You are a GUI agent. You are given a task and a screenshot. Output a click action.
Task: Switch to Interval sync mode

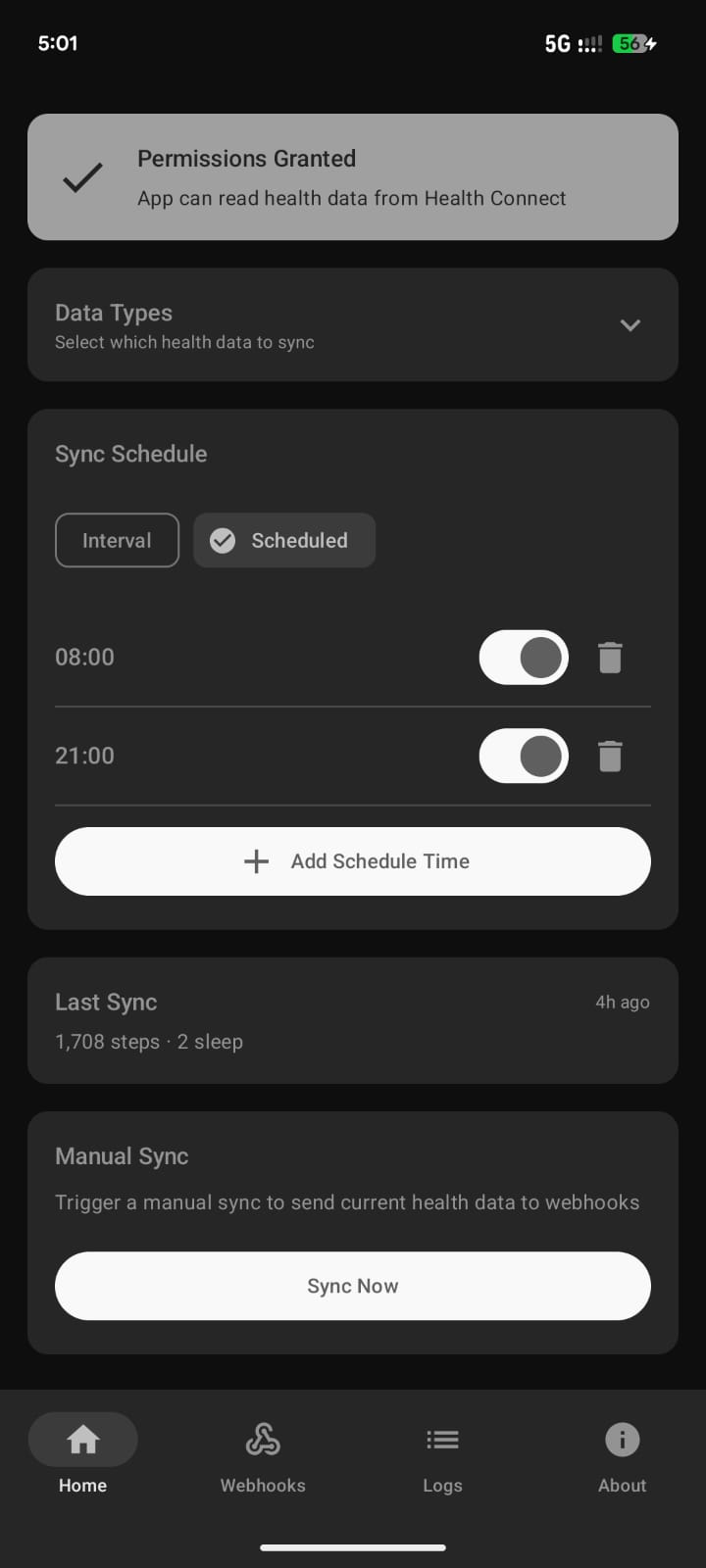tap(117, 540)
